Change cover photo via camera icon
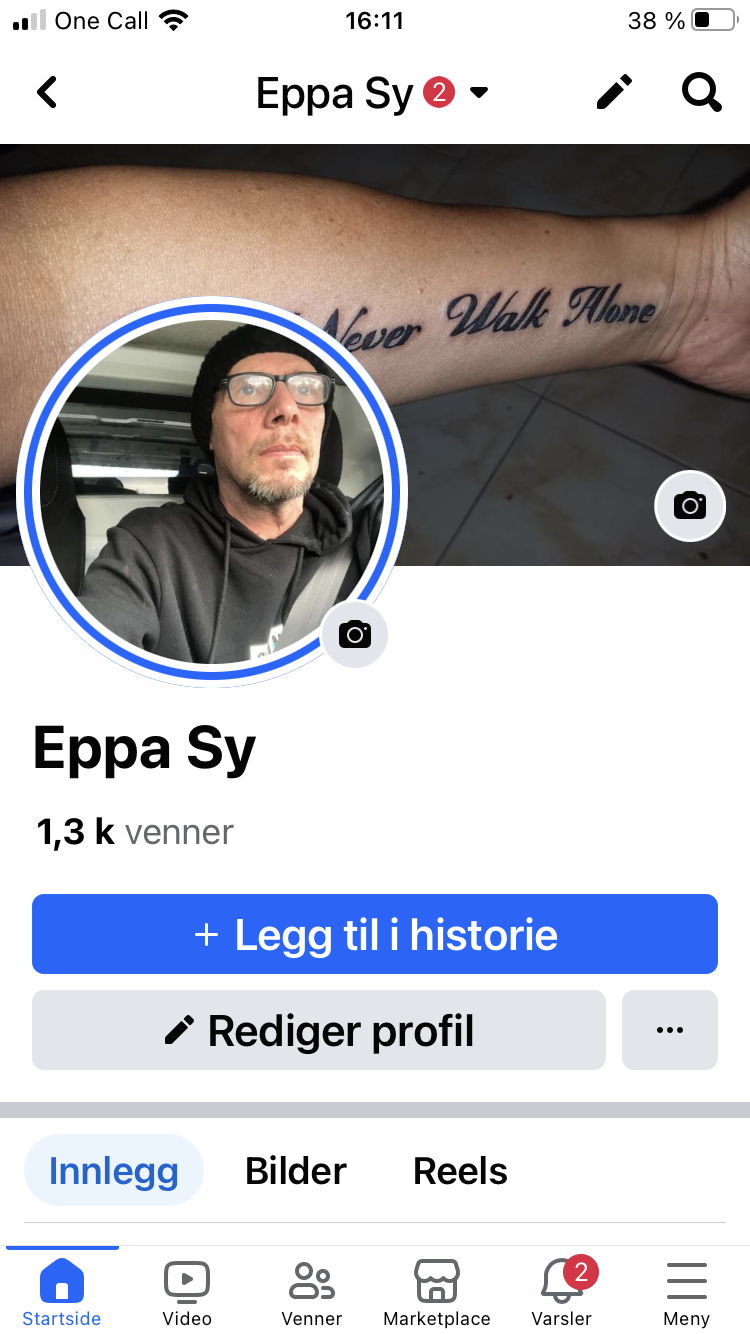Image resolution: width=750 pixels, height=1334 pixels. (x=689, y=506)
